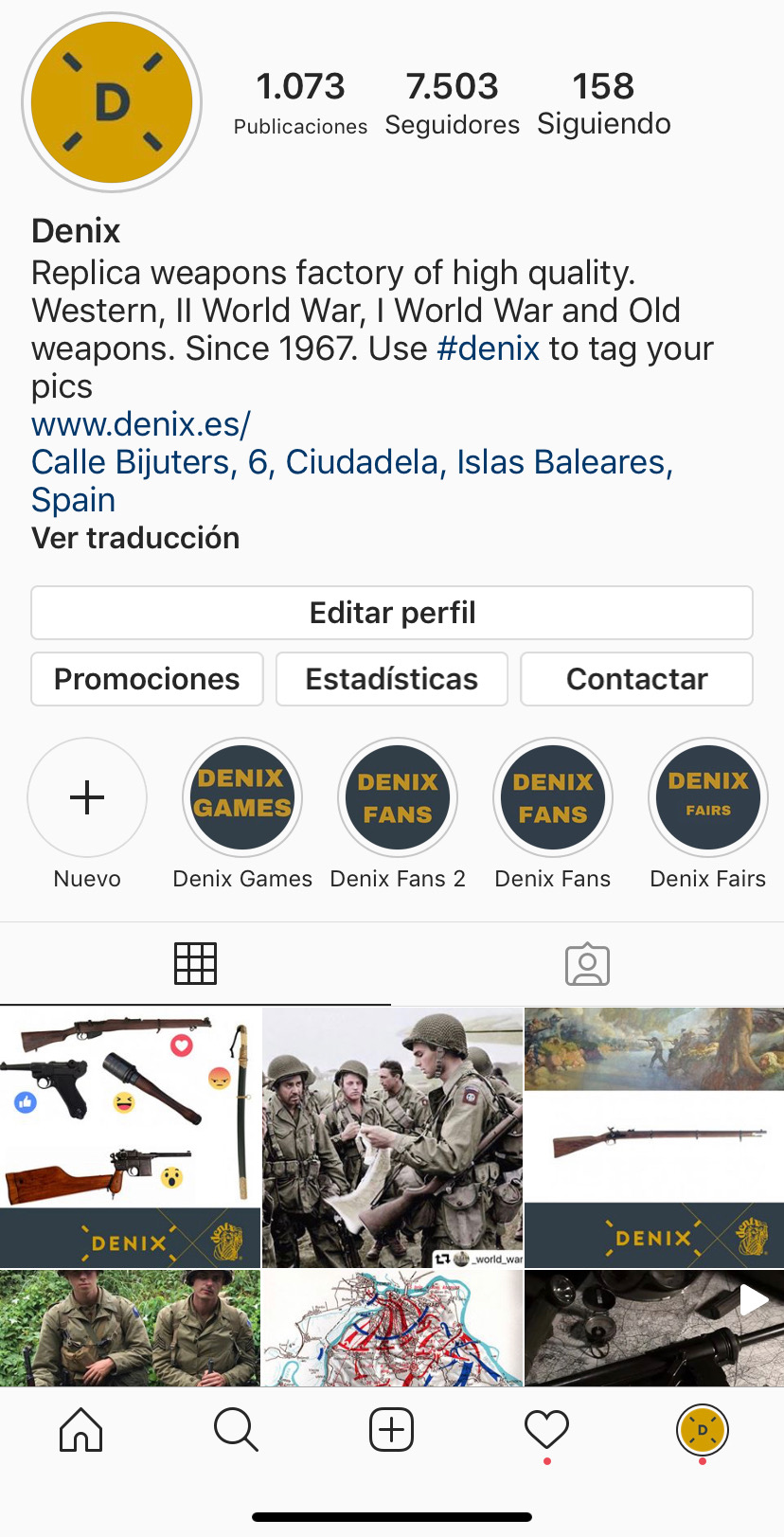This screenshot has width=784, height=1537.
Task: Open the Denix Fans 2 highlight
Action: coord(398,797)
